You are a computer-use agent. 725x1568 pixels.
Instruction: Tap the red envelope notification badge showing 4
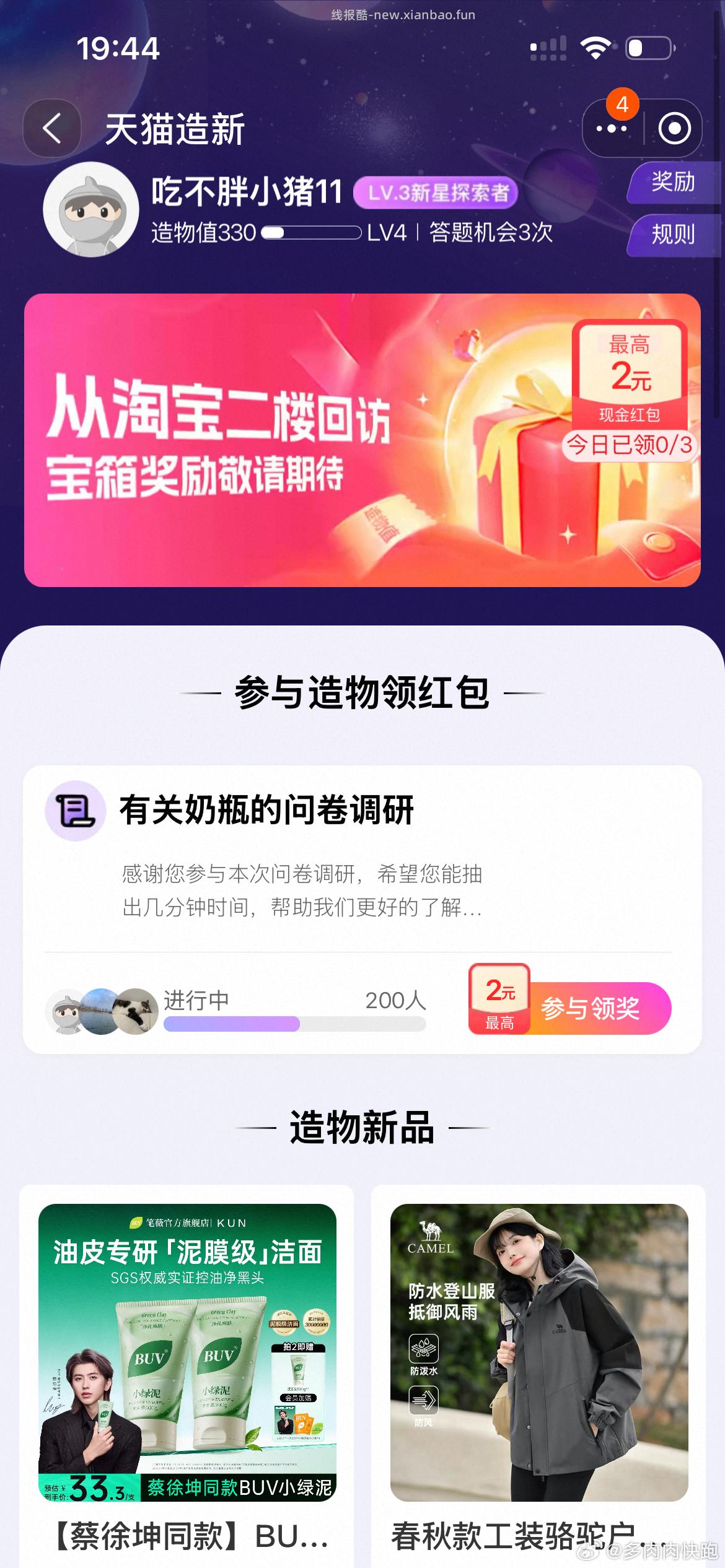[x=622, y=107]
